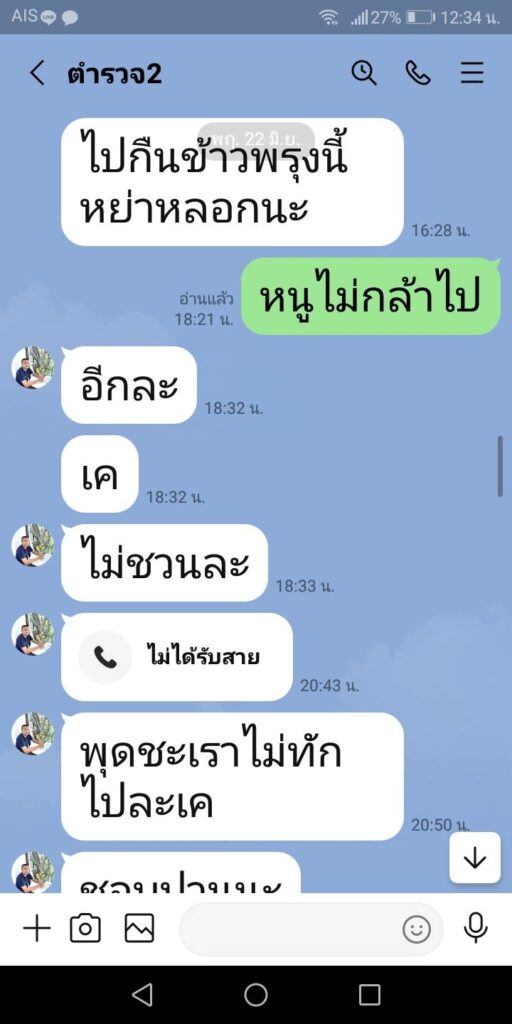This screenshot has height=1024, width=512.
Task: Search within this chat
Action: click(364, 73)
